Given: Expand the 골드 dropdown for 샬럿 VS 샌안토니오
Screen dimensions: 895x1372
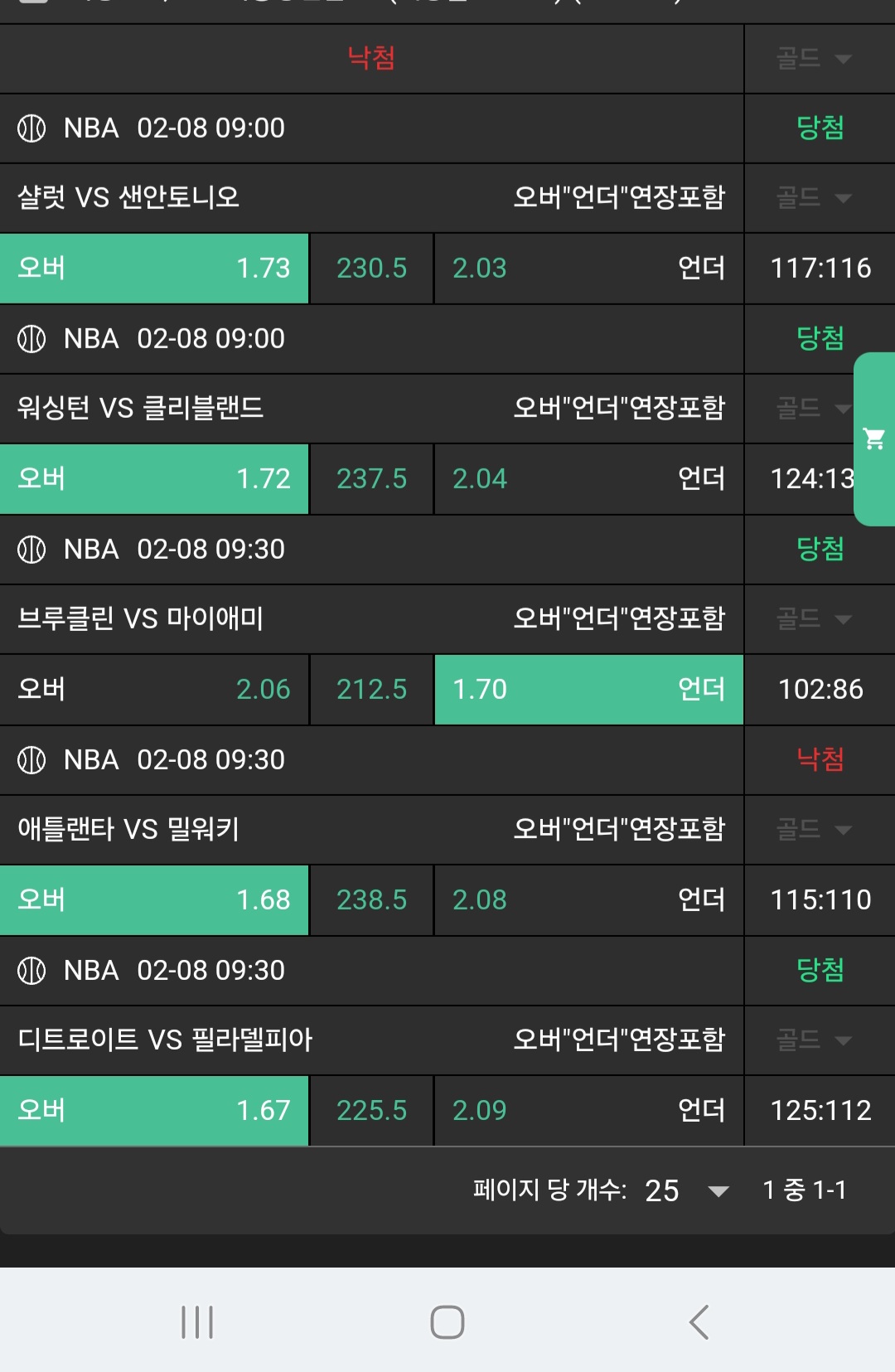Looking at the screenshot, I should 814,198.
